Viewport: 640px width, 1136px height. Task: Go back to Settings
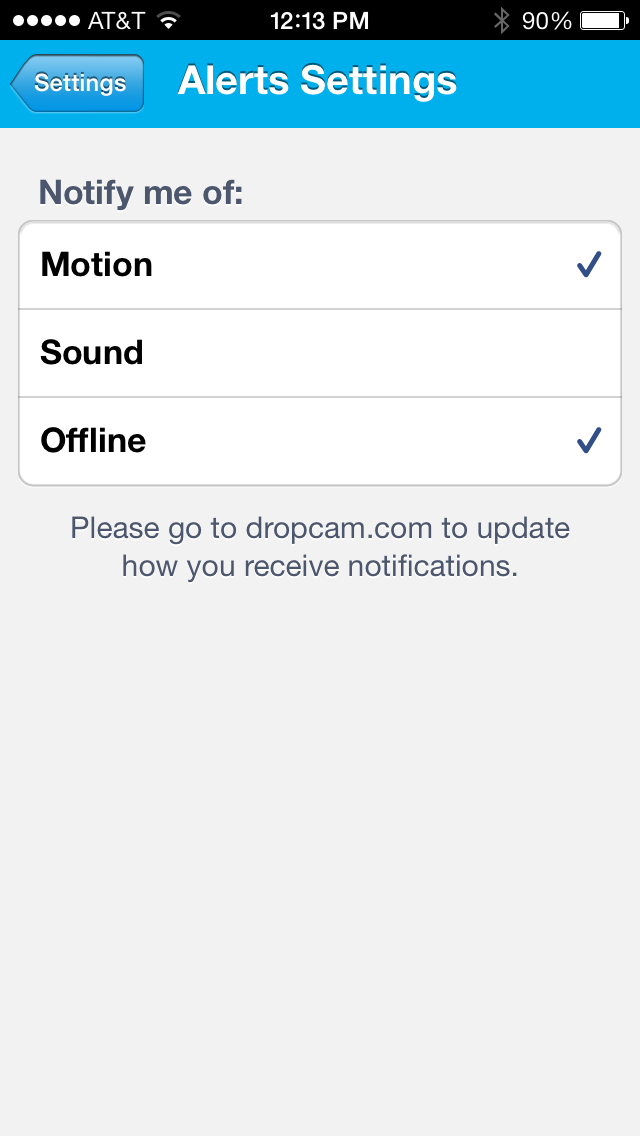click(79, 83)
